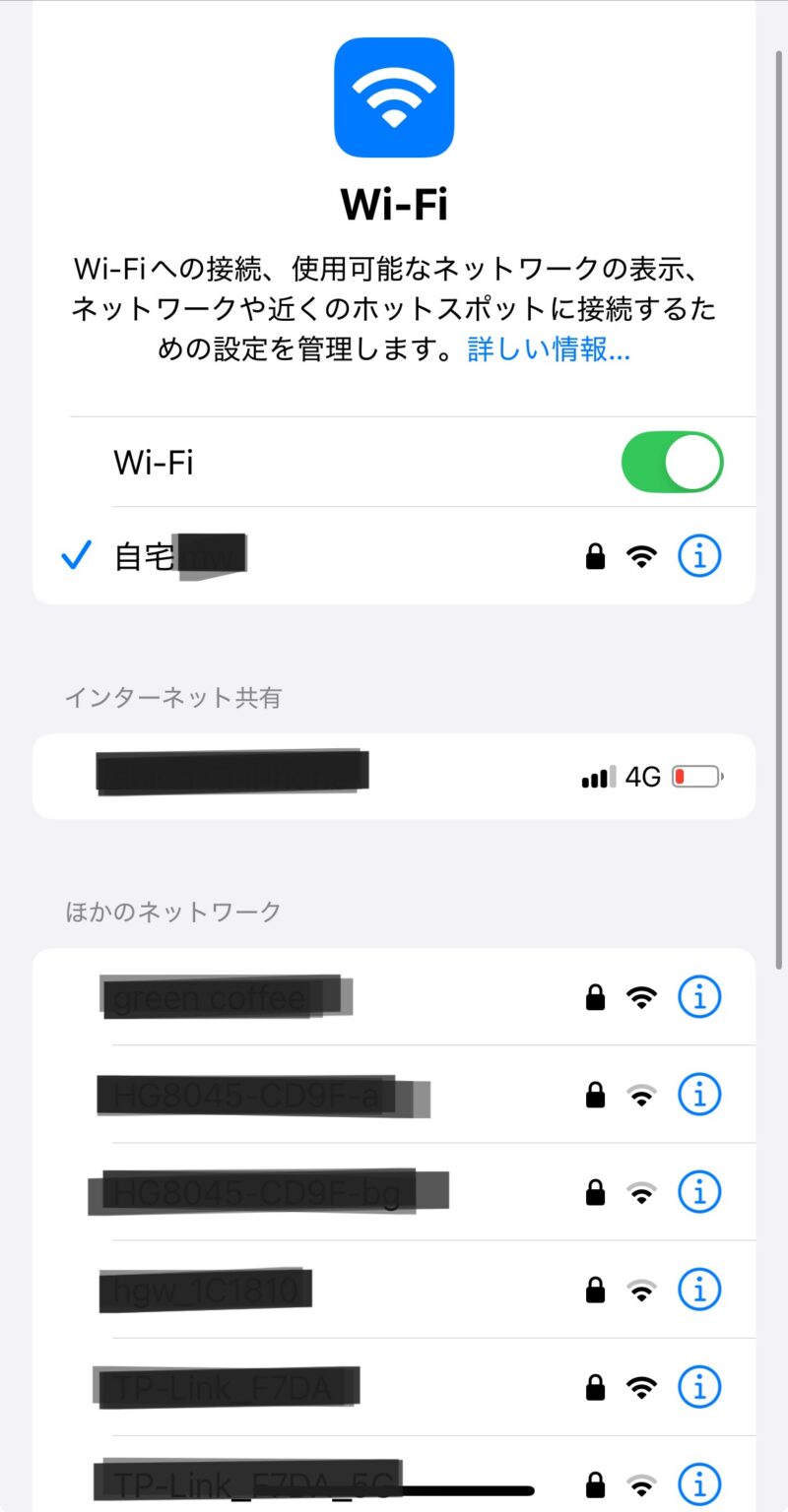
Task: View info for hgw_1C1810 network
Action: pyautogui.click(x=700, y=1290)
